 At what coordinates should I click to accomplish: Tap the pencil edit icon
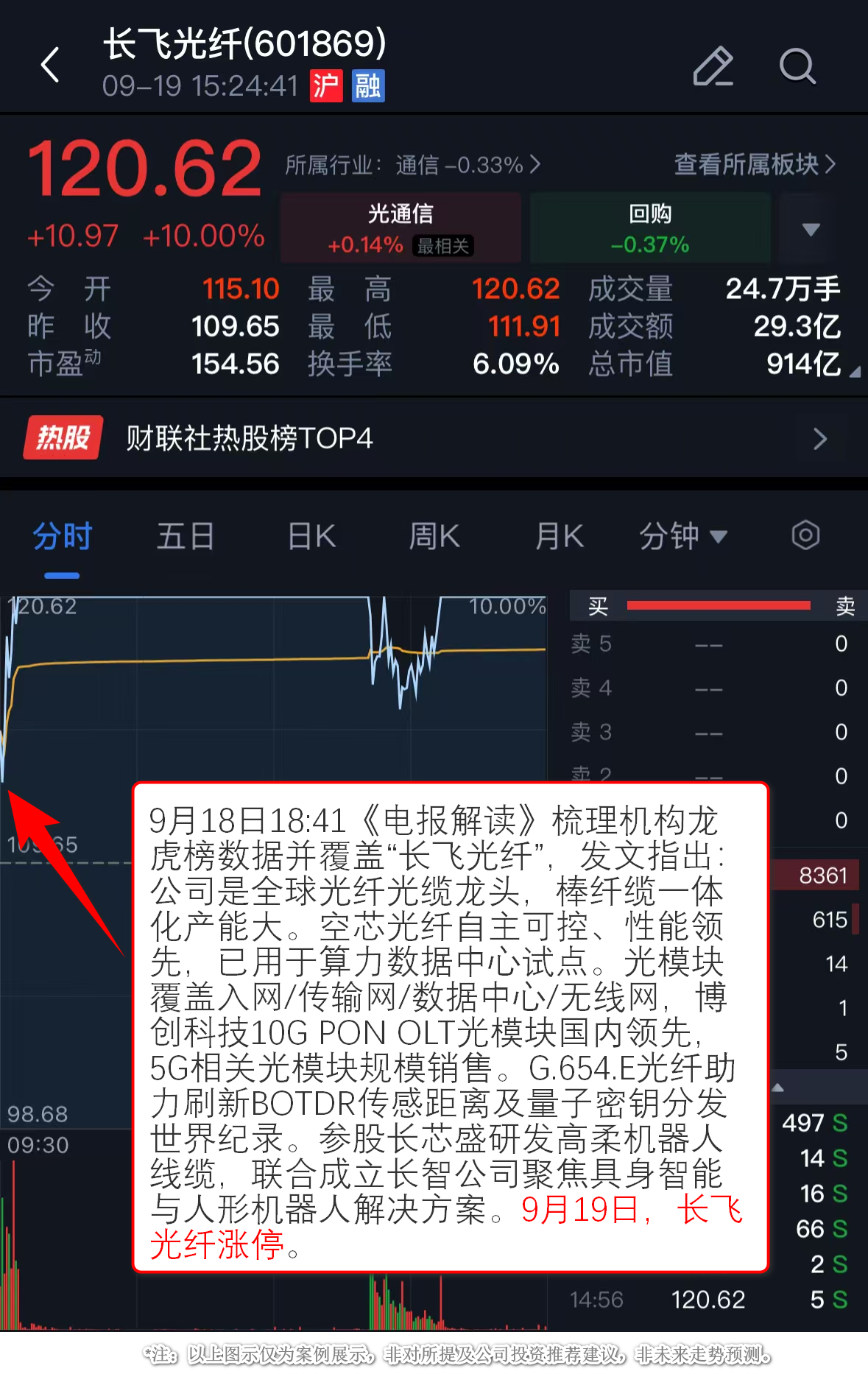[x=713, y=66]
